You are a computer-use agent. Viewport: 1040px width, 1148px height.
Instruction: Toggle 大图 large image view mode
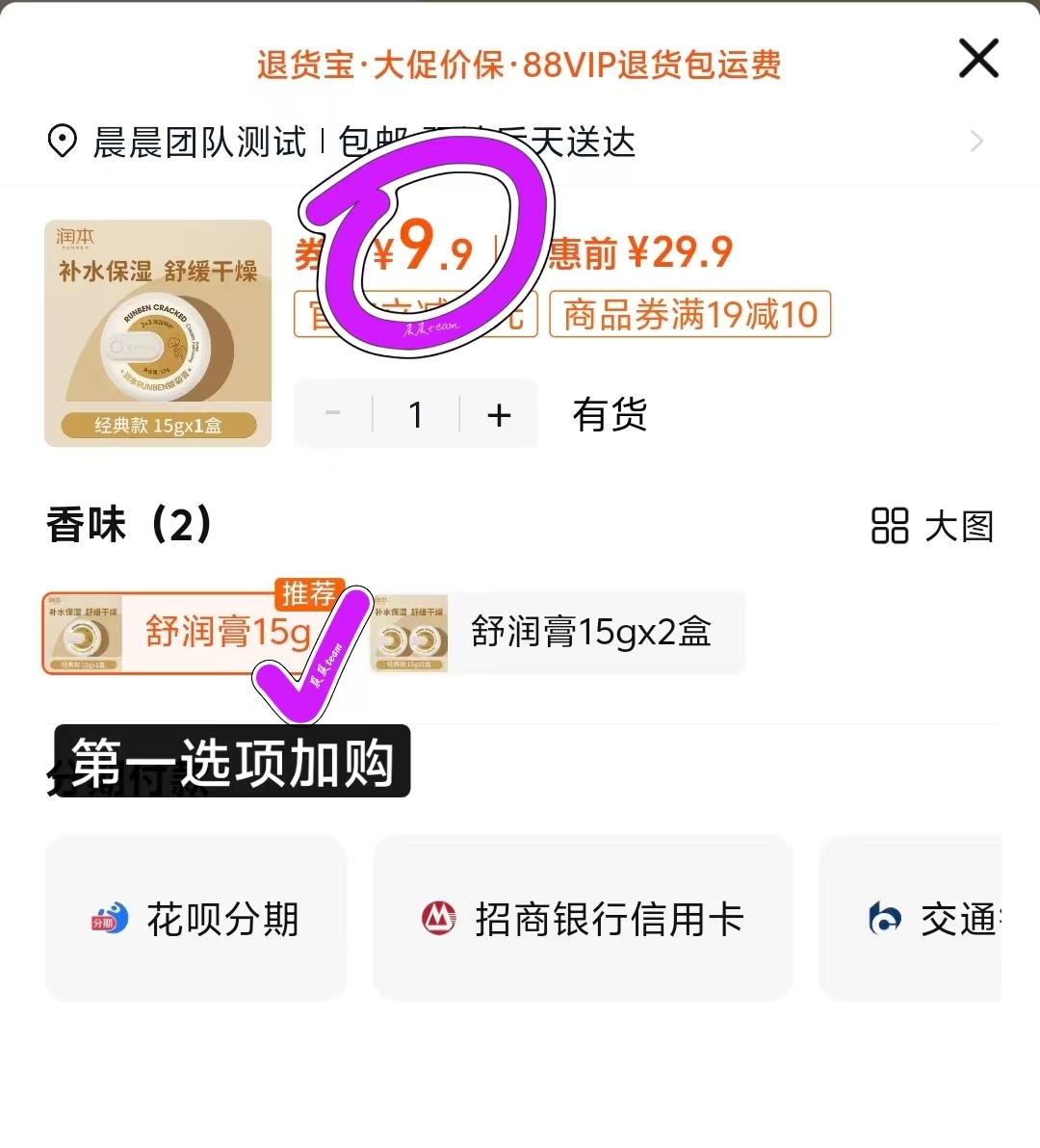point(957,526)
